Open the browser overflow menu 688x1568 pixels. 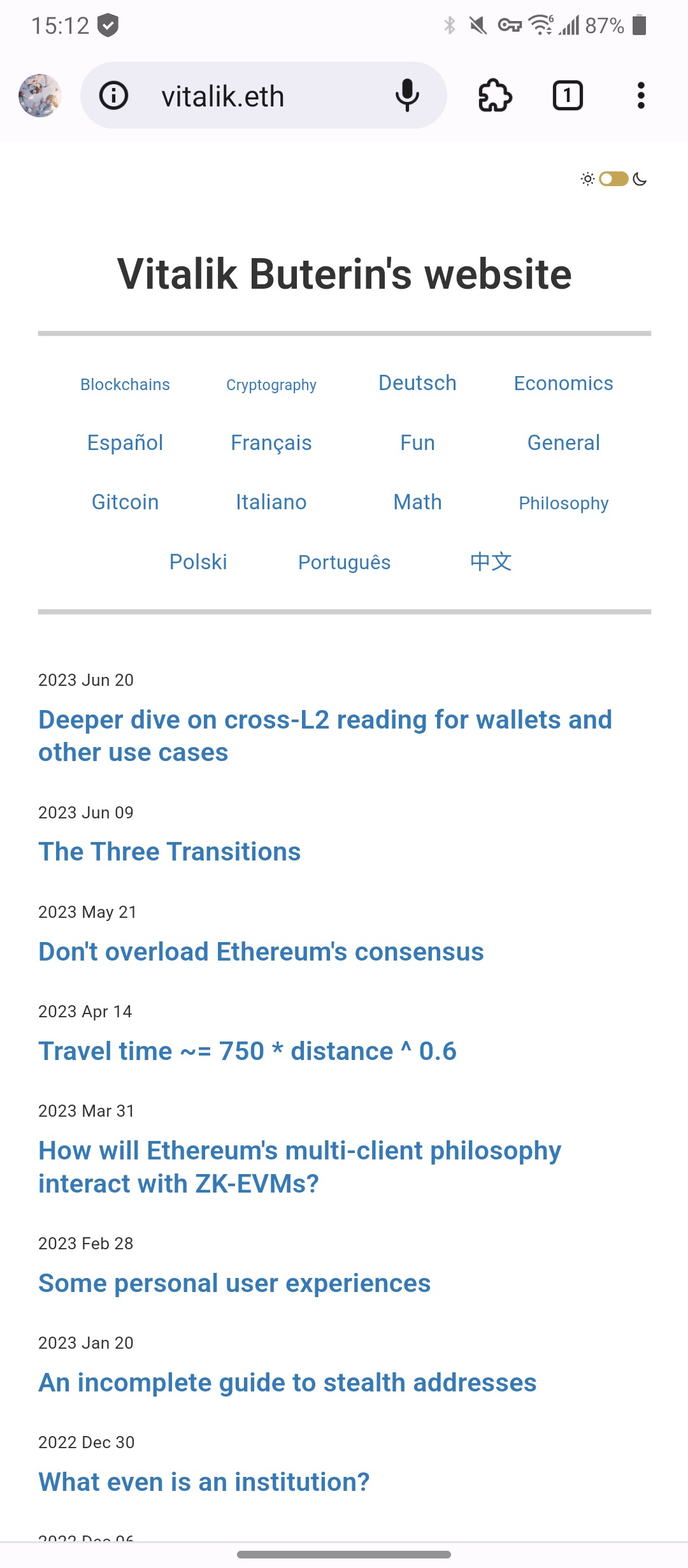pyautogui.click(x=641, y=96)
